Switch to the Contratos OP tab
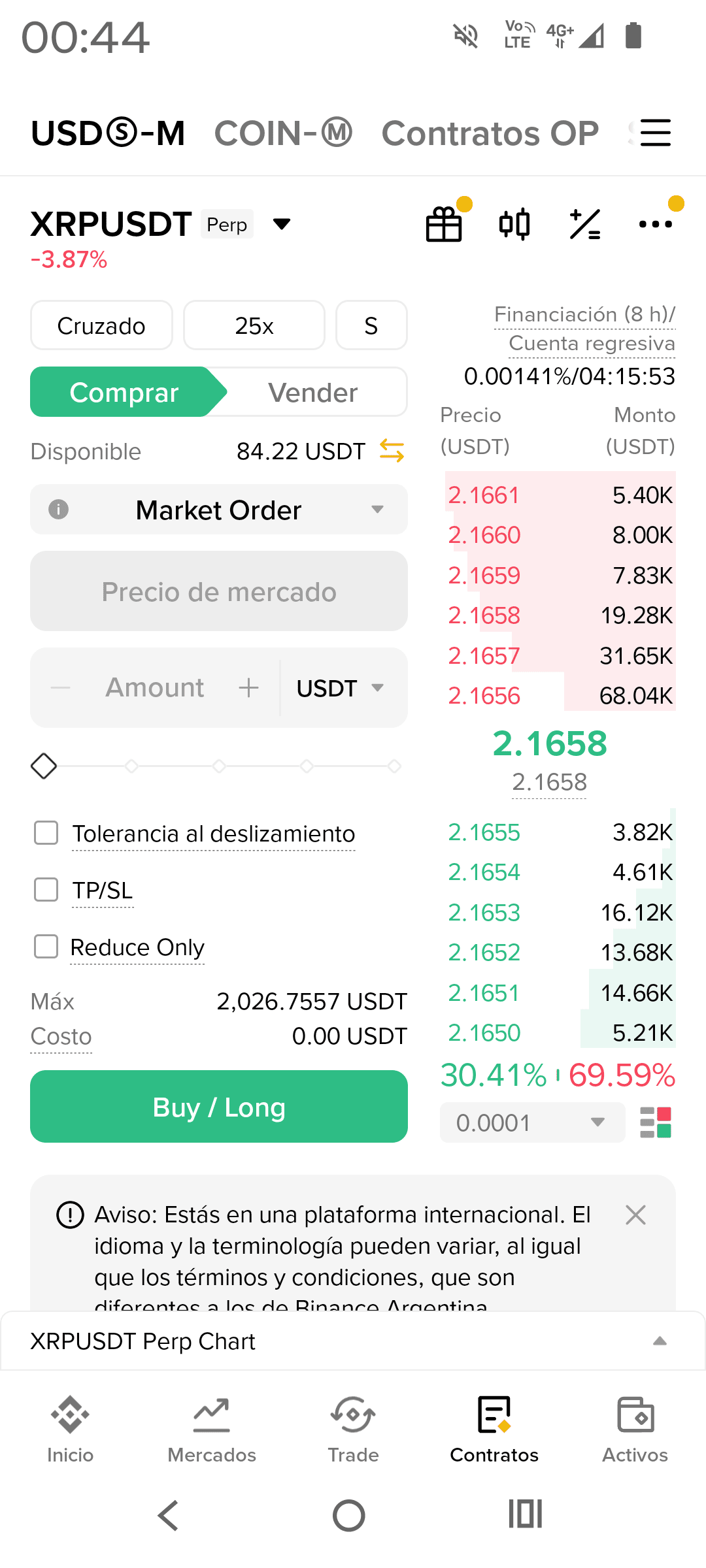This screenshot has width=706, height=1568. point(490,133)
